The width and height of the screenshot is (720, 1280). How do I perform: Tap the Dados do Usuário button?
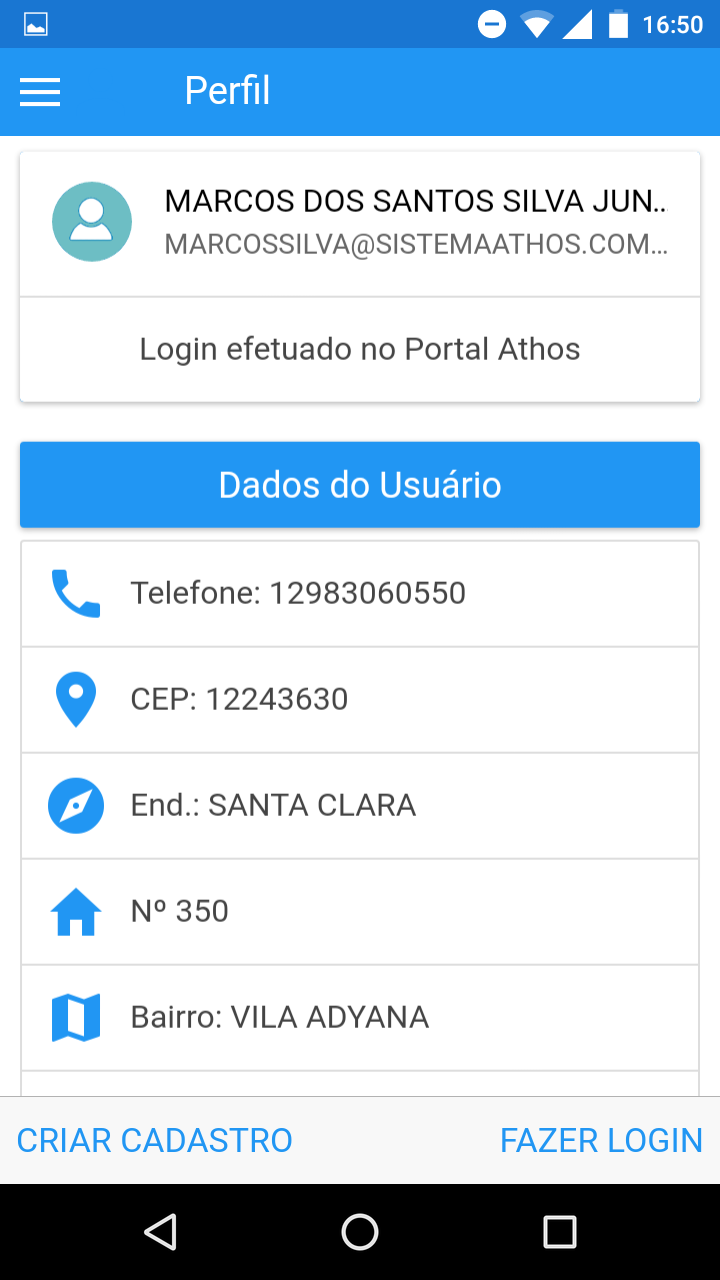[360, 485]
